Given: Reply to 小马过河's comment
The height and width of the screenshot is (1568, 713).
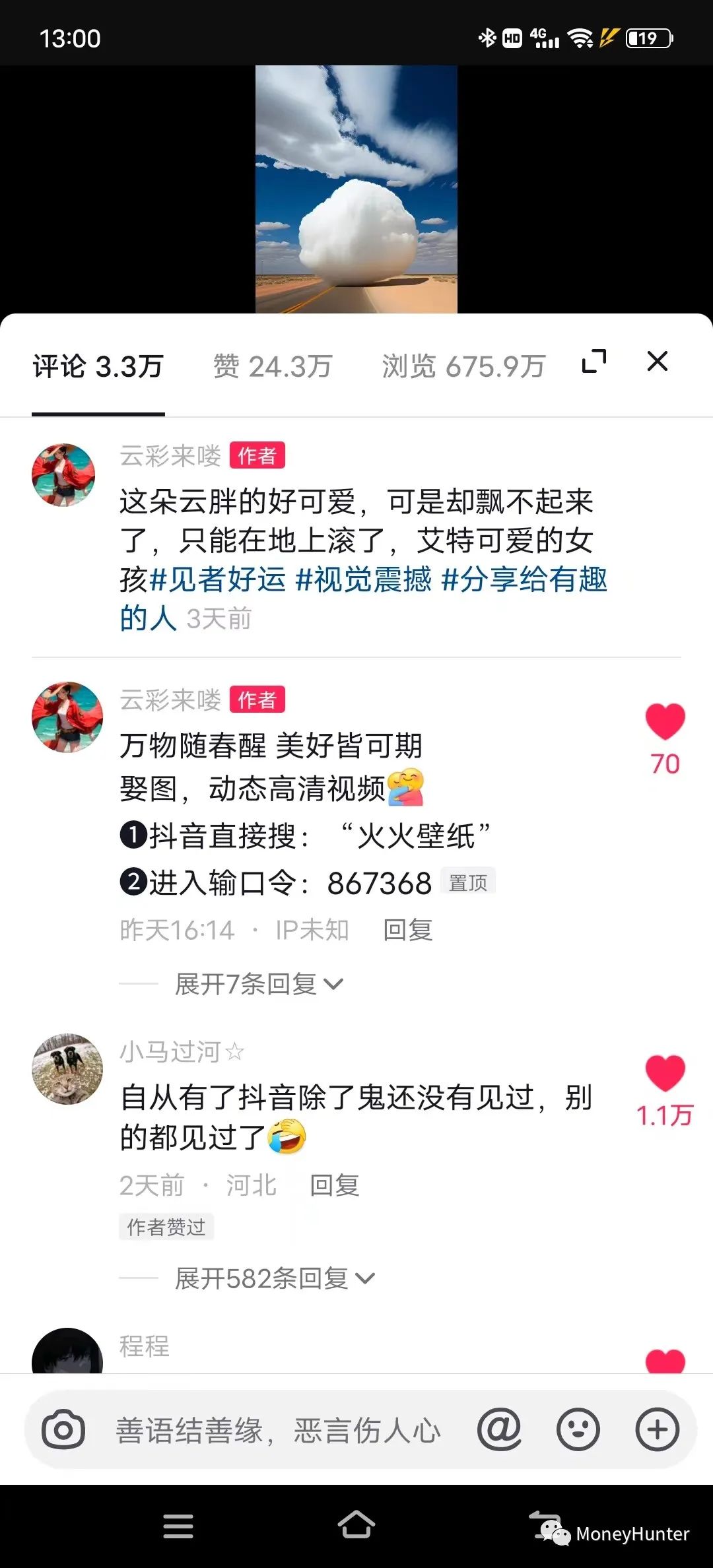Looking at the screenshot, I should pyautogui.click(x=334, y=1185).
